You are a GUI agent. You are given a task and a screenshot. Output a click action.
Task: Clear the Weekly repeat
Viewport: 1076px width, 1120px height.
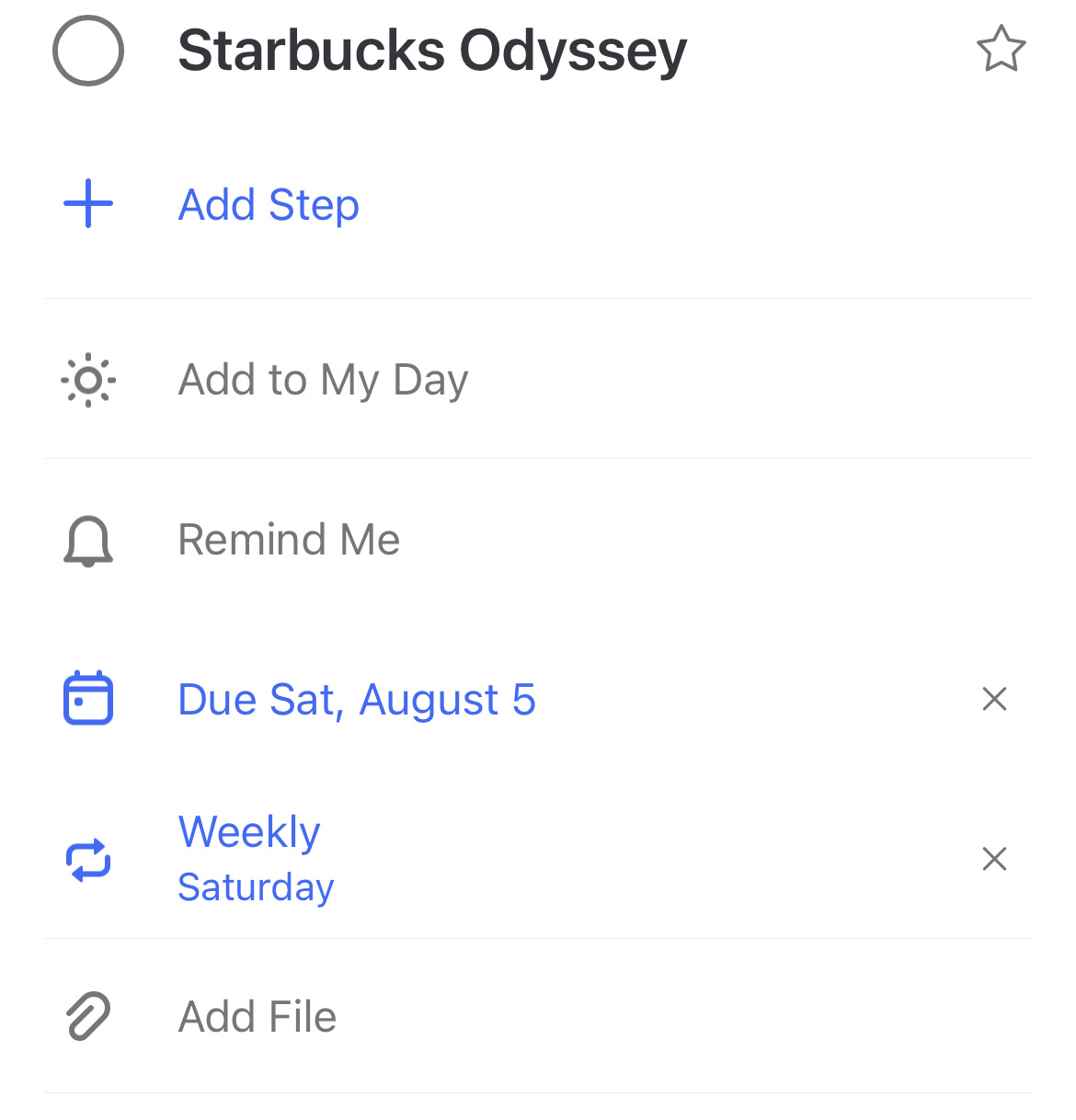tap(994, 859)
